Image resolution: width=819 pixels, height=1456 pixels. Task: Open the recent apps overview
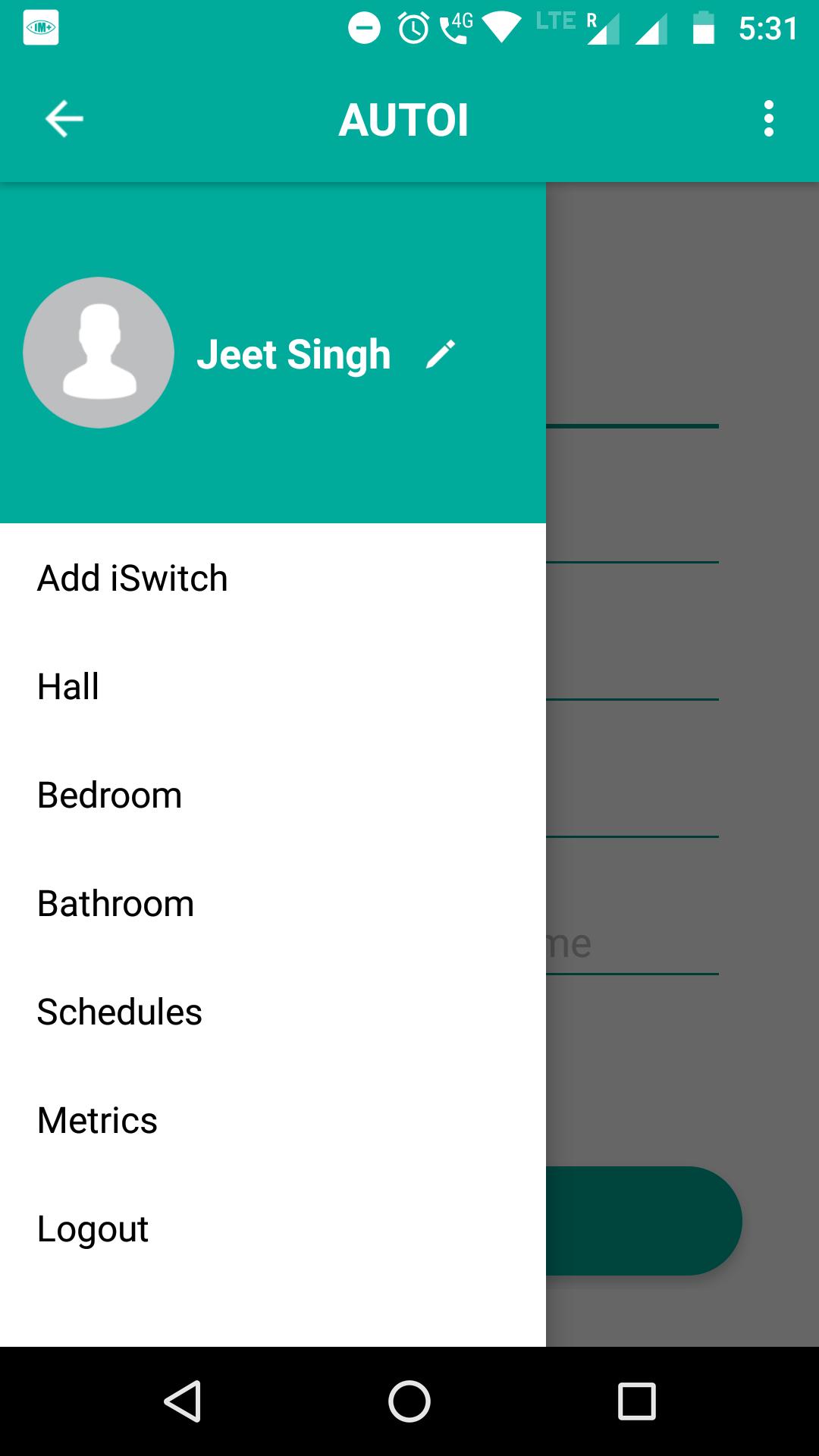[636, 1401]
